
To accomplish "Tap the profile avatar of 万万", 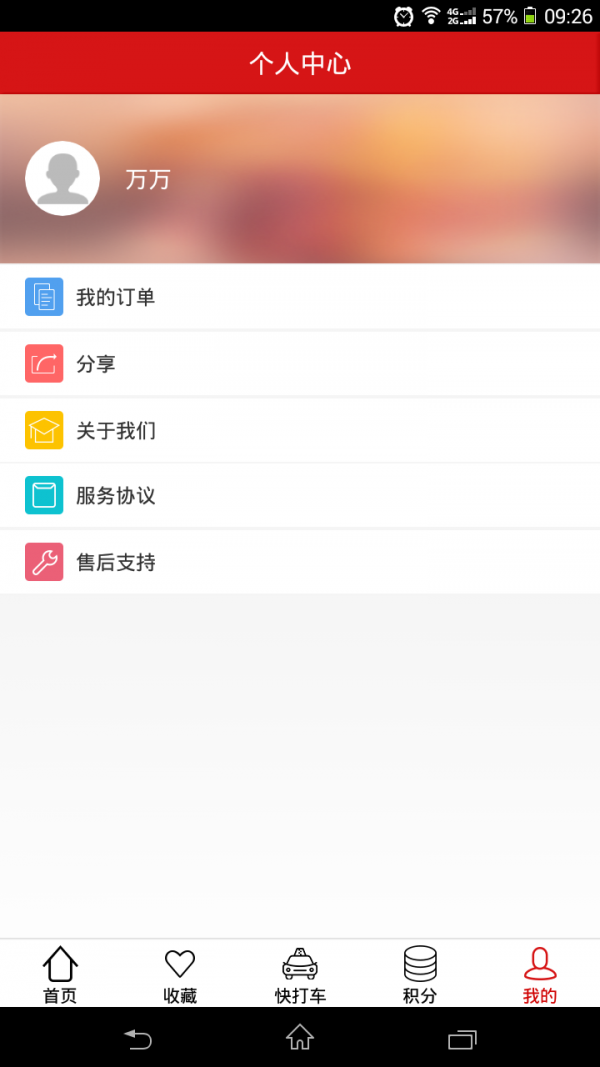I will [x=62, y=179].
